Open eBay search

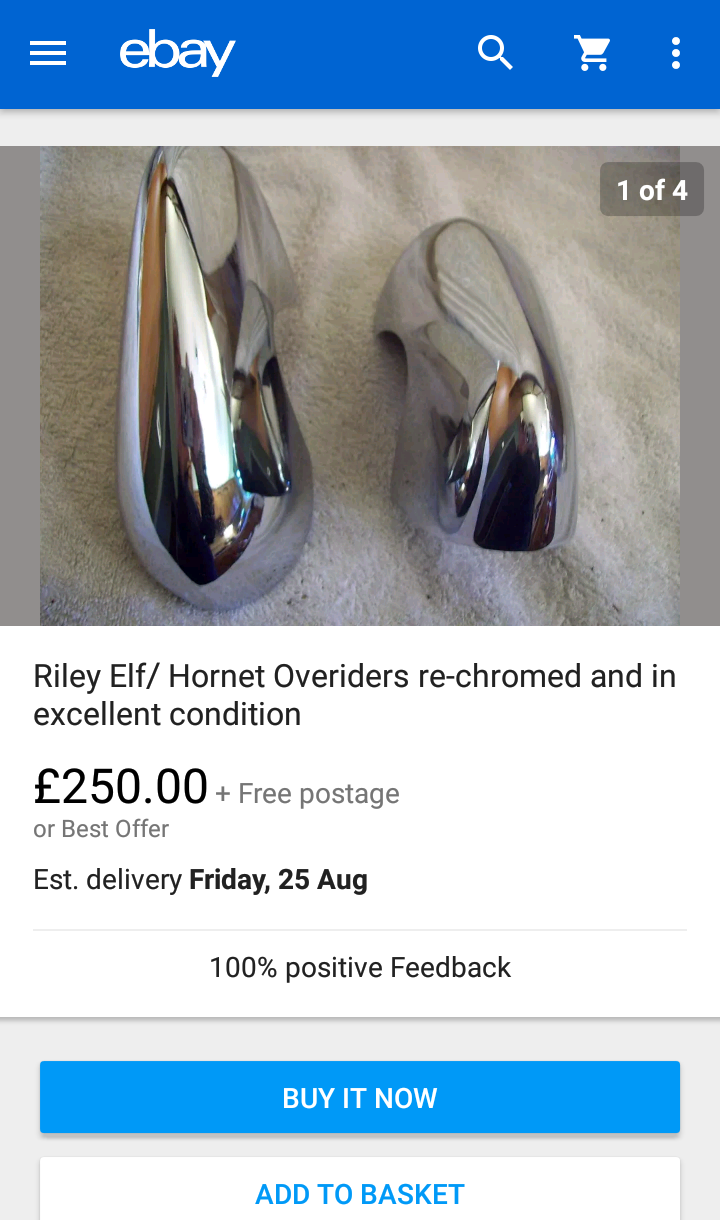495,53
